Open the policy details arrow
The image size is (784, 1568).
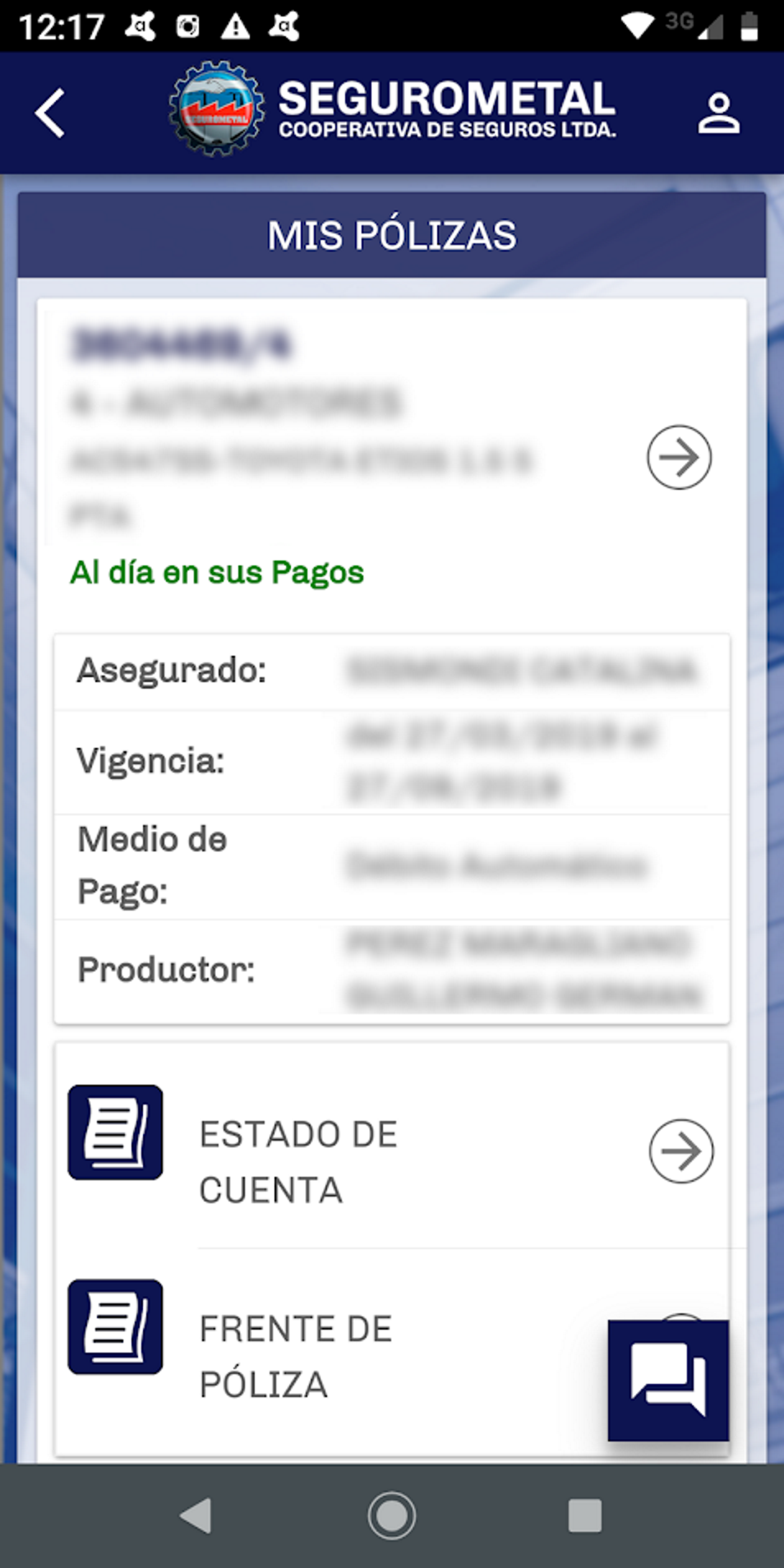click(x=679, y=457)
